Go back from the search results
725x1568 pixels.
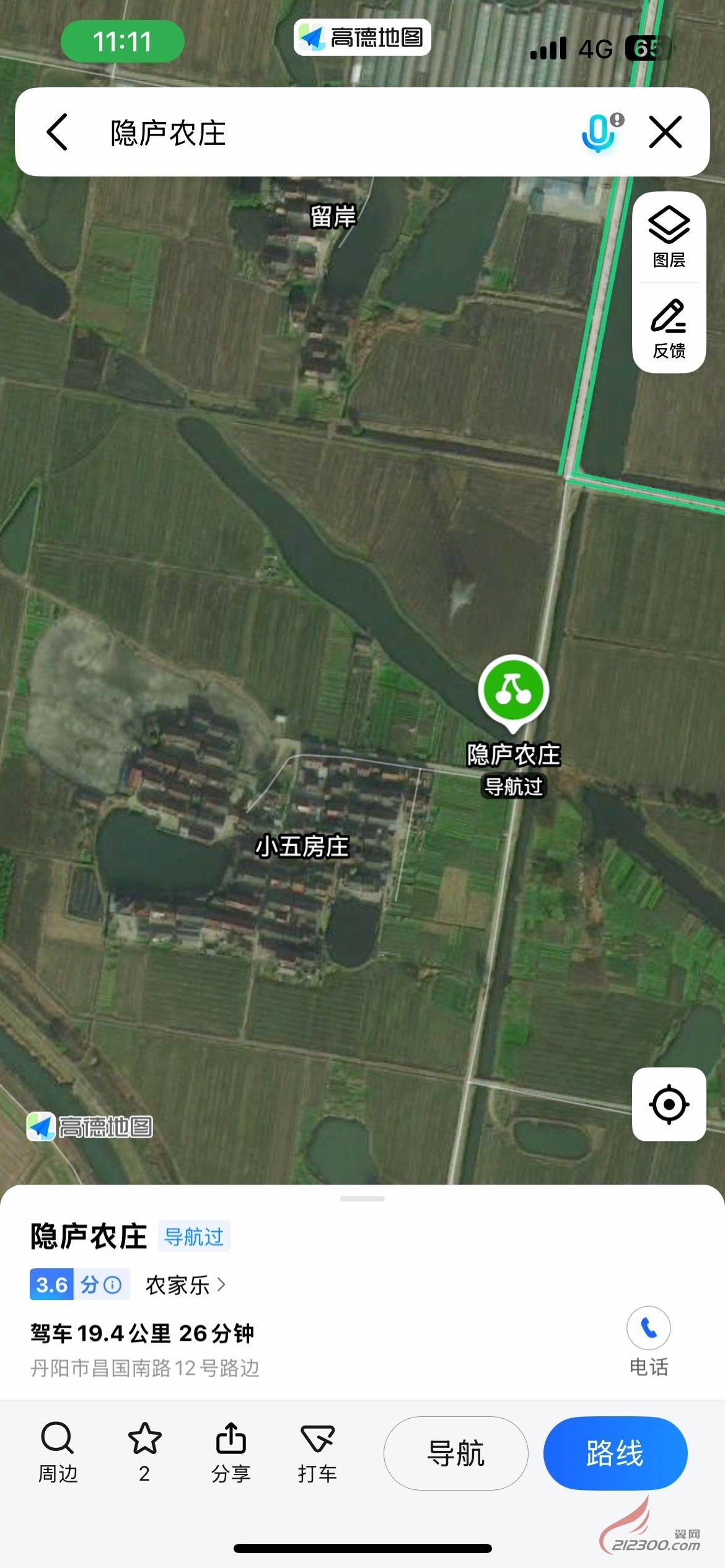pyautogui.click(x=57, y=132)
